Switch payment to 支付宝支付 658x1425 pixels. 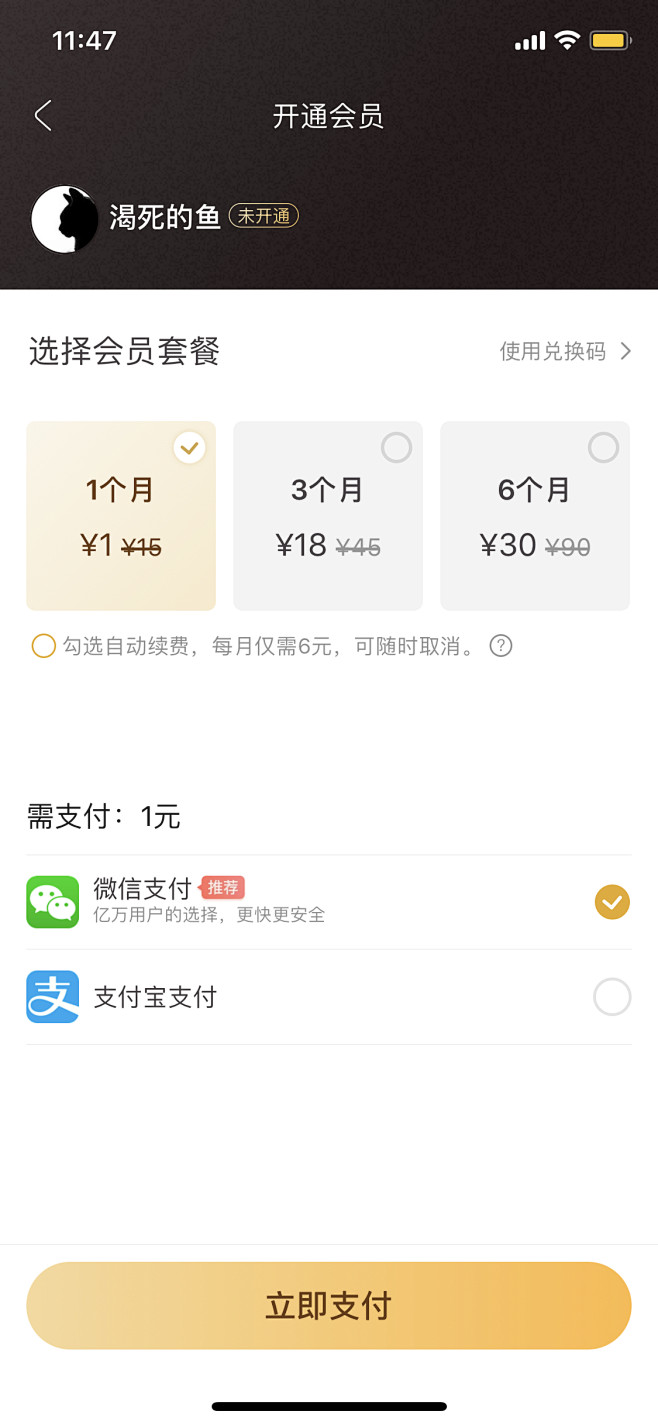(329, 997)
